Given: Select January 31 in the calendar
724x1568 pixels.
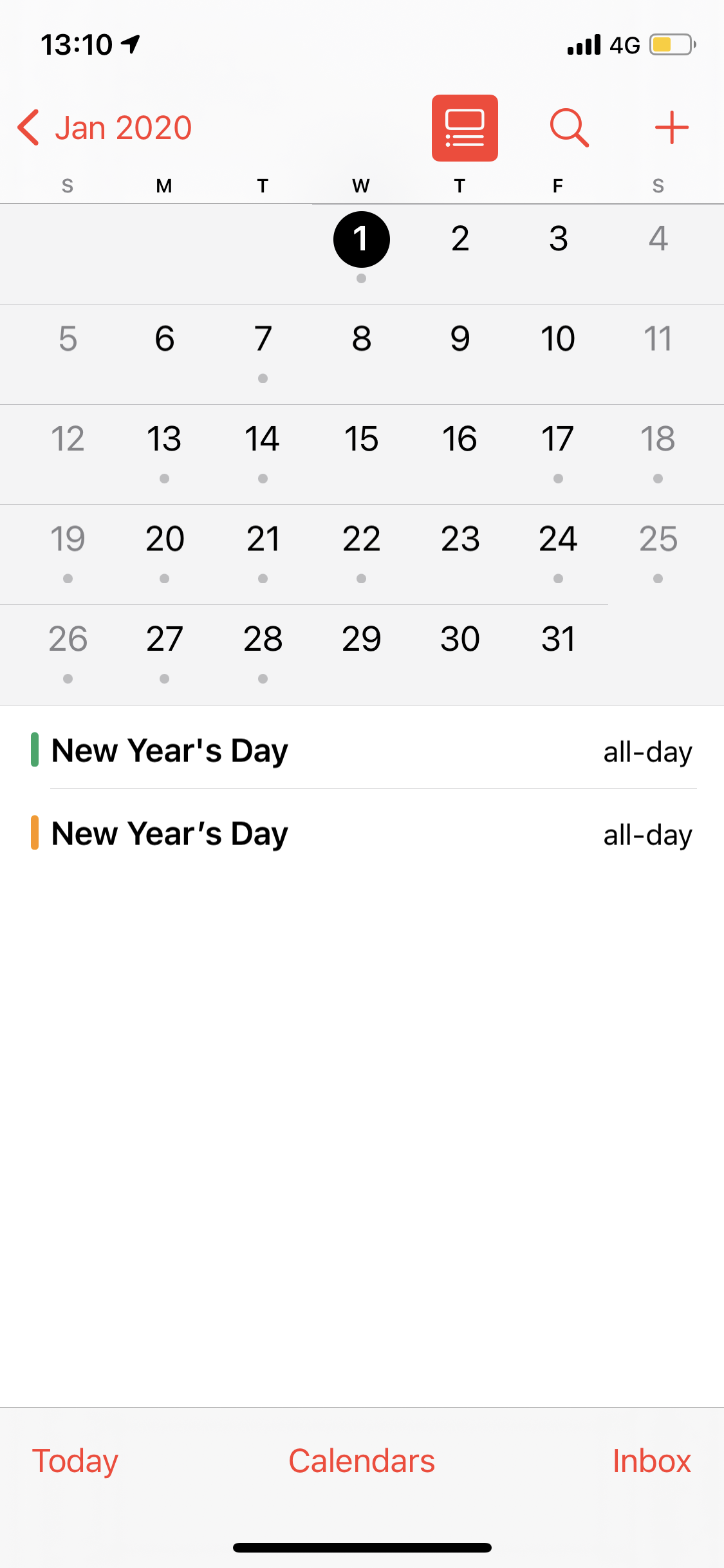Looking at the screenshot, I should [x=558, y=640].
